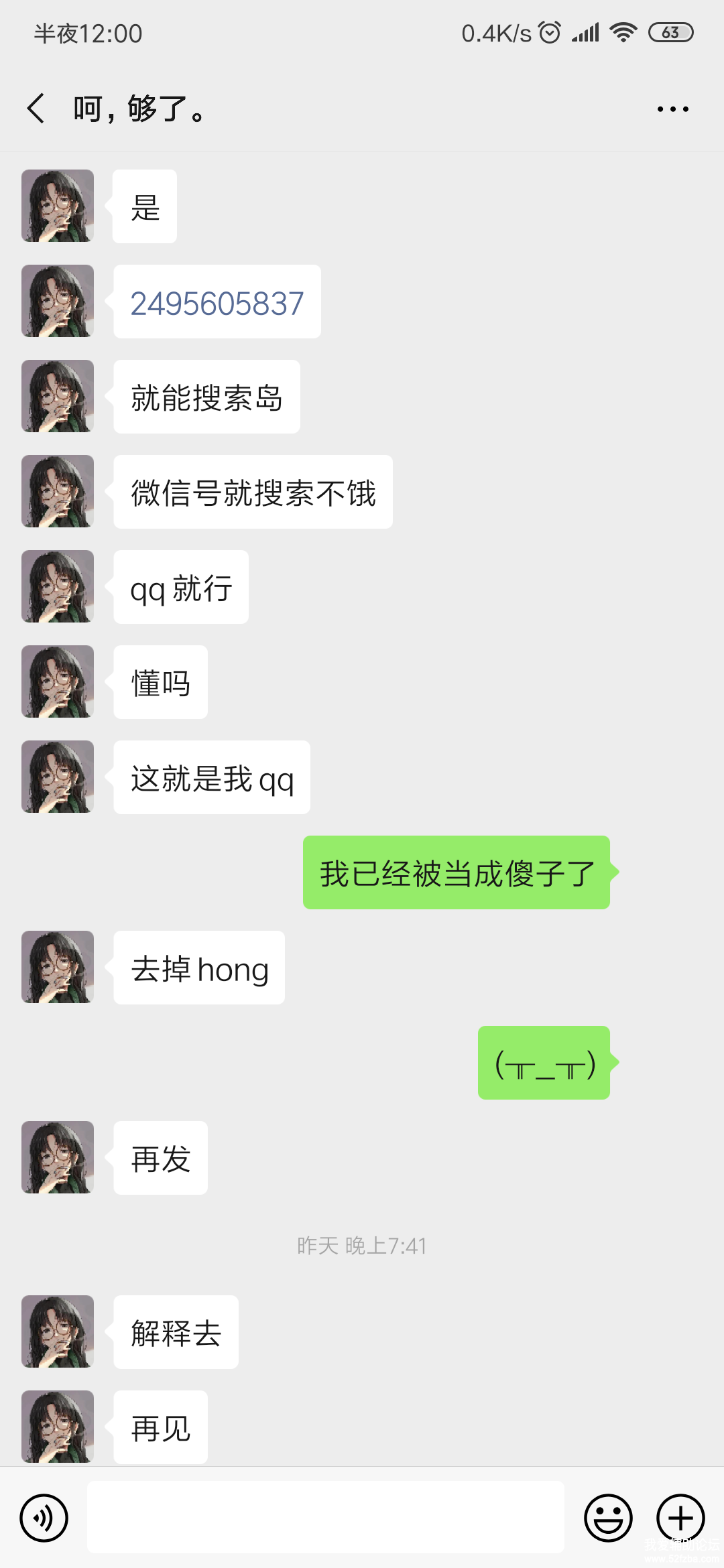
Task: Go back to the chat list
Action: tap(36, 109)
